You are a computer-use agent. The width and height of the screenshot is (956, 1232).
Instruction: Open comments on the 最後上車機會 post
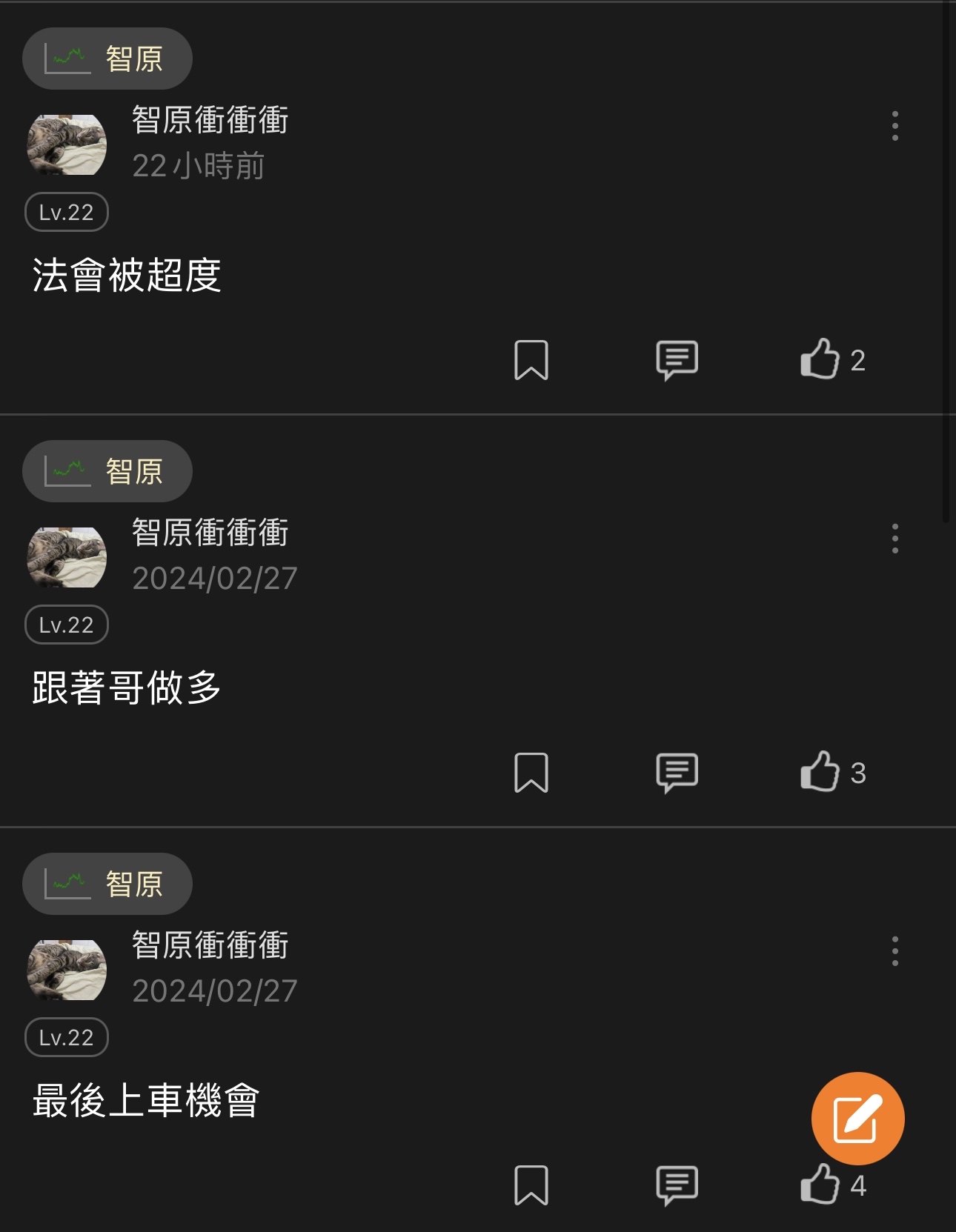(677, 1186)
